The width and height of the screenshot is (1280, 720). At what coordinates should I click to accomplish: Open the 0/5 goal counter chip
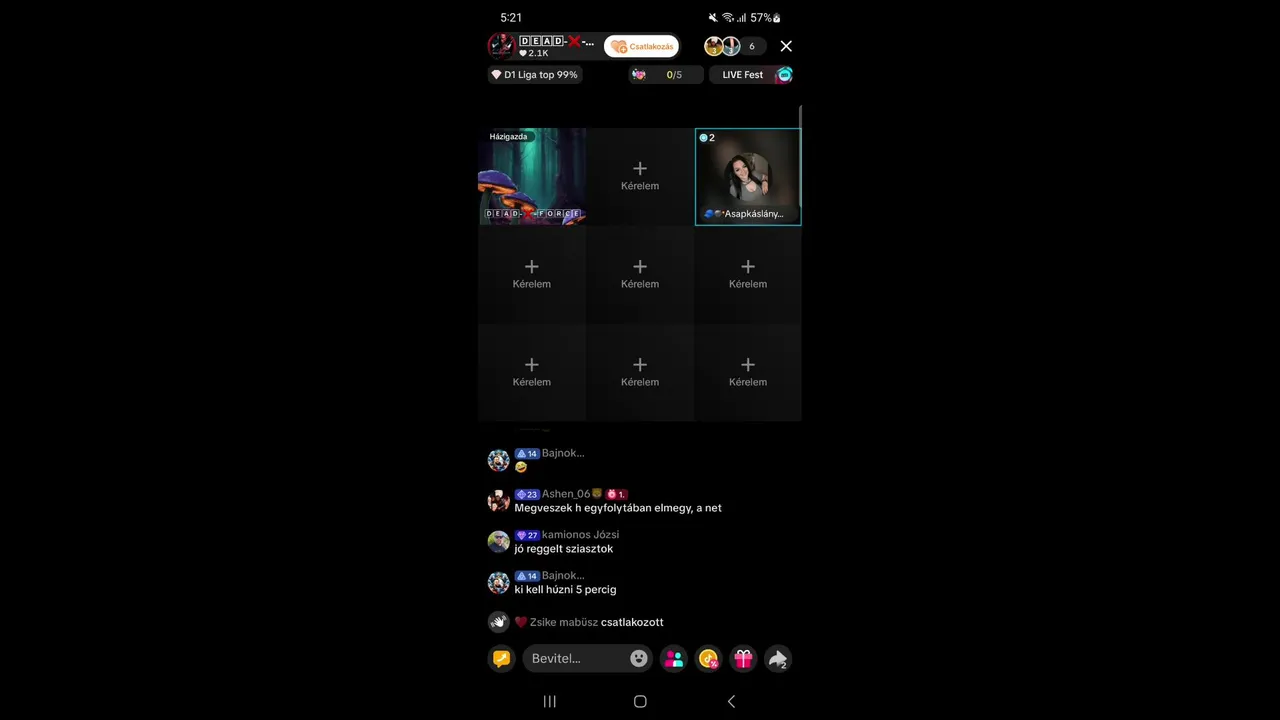[x=665, y=75]
